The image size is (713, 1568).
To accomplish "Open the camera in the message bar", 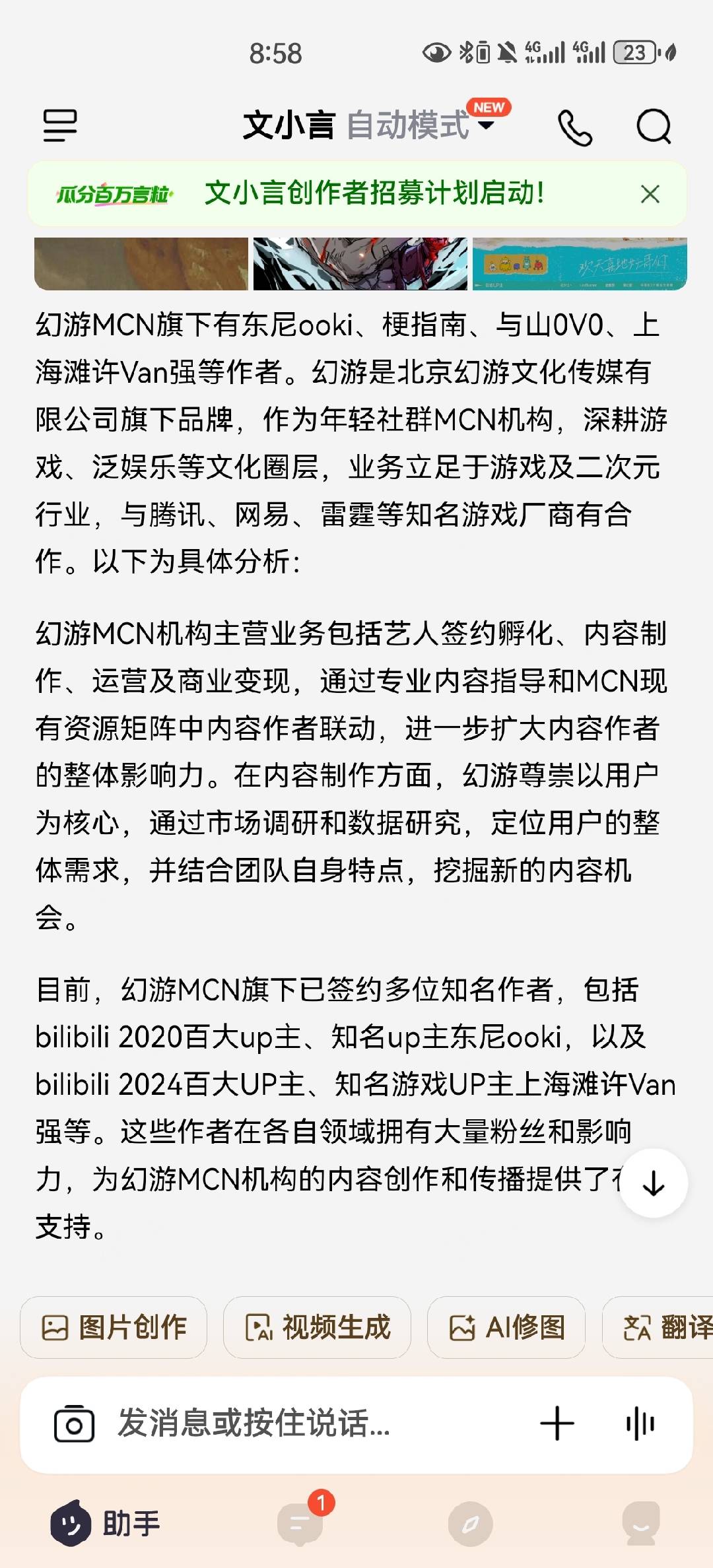I will tap(74, 1423).
